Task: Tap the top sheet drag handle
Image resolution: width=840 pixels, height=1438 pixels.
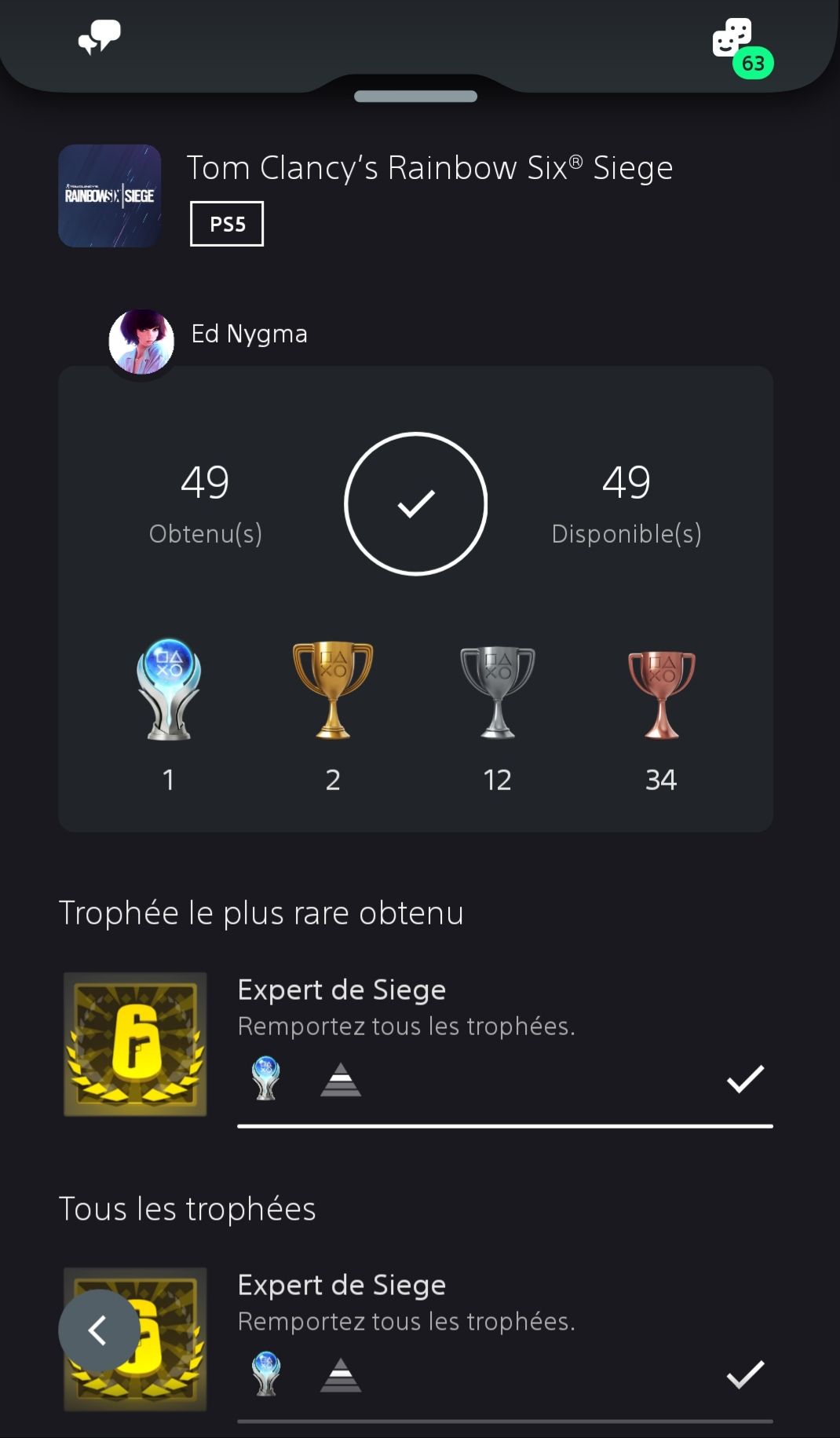Action: pos(415,97)
